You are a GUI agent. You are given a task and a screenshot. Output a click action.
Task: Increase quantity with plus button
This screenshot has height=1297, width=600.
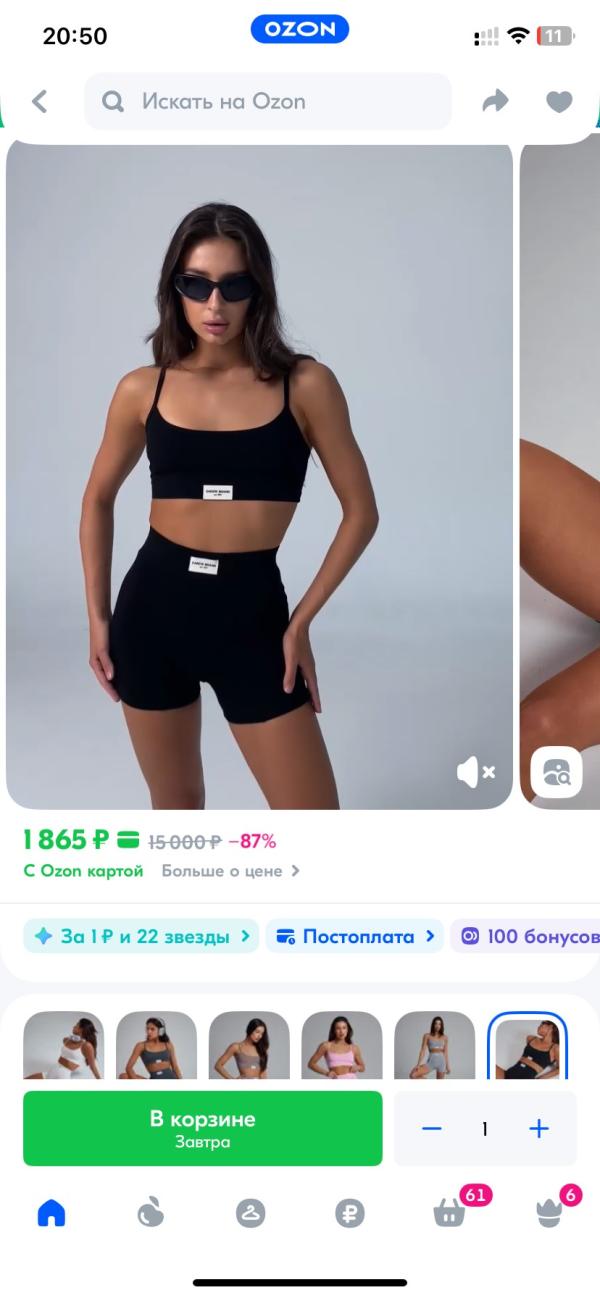point(539,1129)
